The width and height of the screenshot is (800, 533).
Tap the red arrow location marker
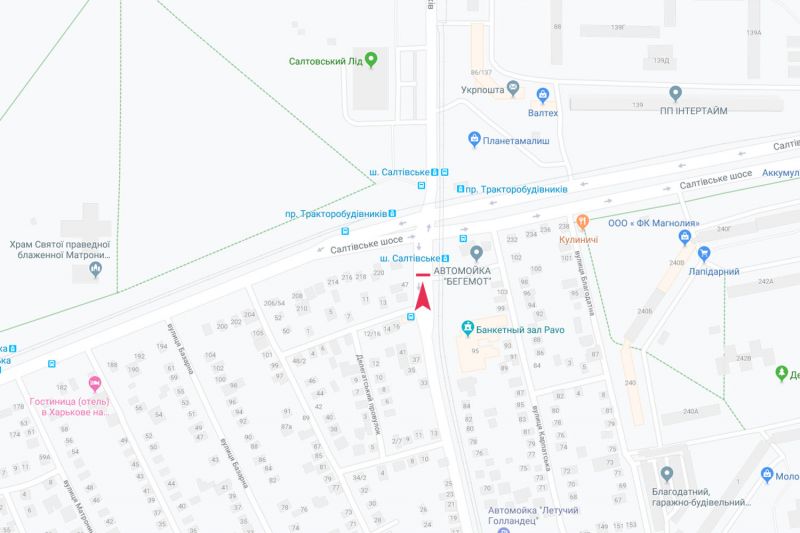(x=421, y=295)
